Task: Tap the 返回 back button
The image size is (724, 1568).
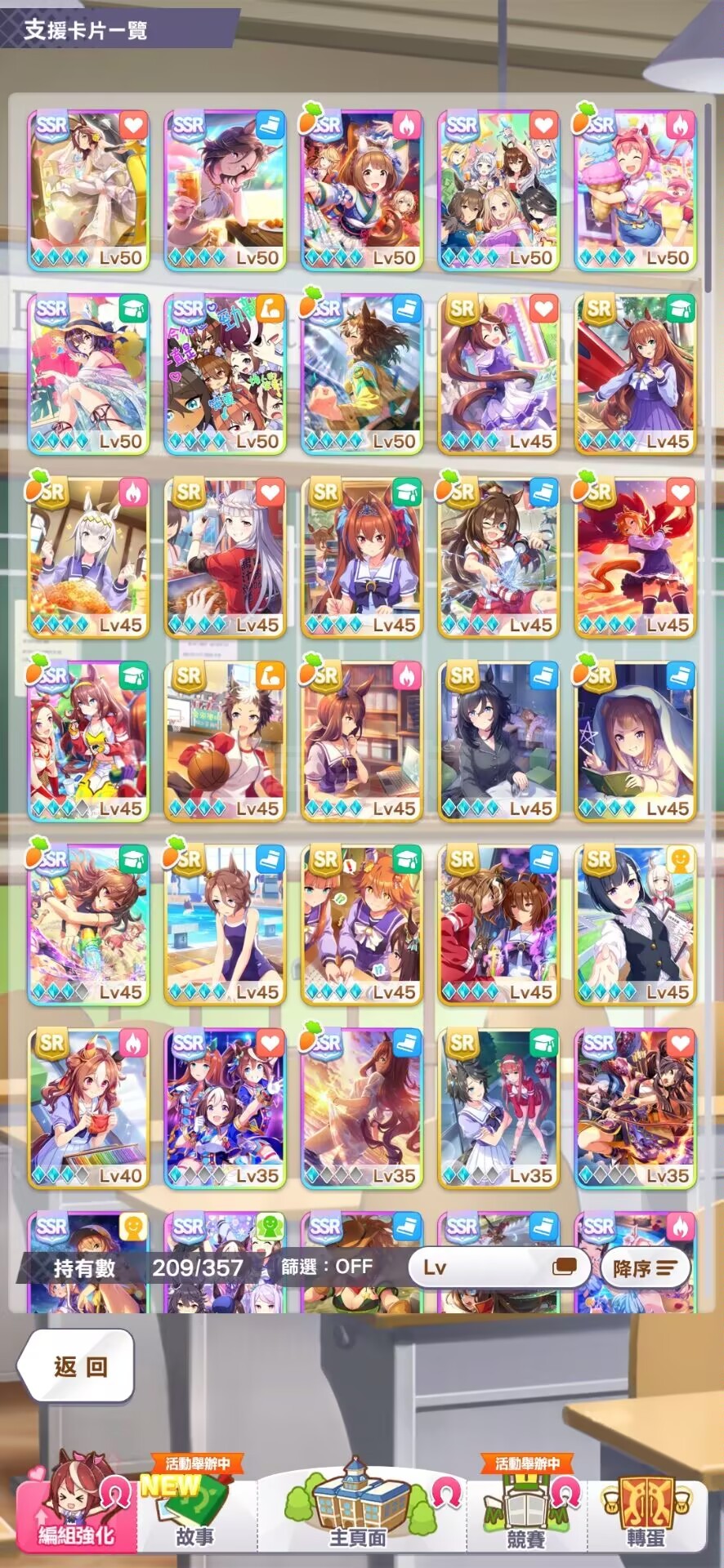Action: click(x=76, y=1366)
